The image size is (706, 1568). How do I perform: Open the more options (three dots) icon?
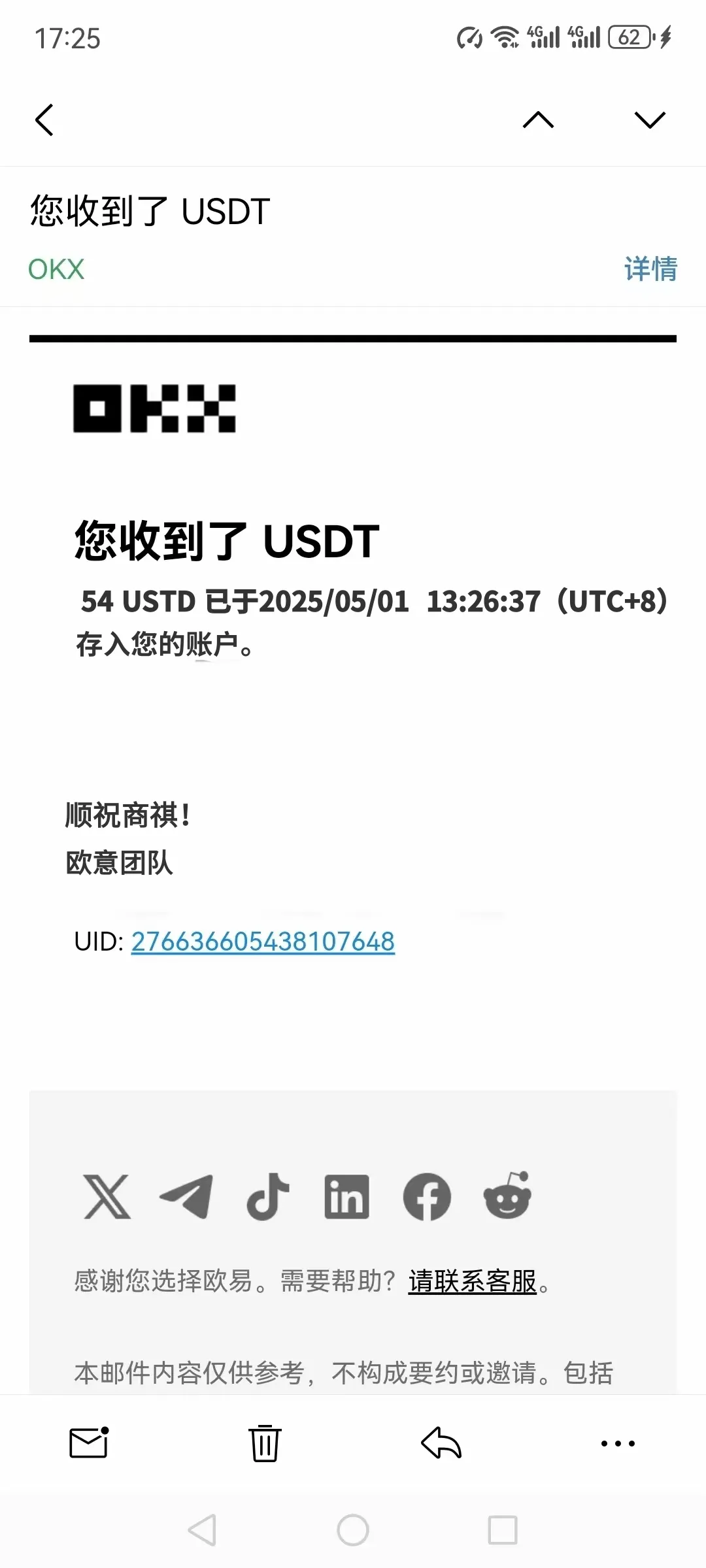[x=617, y=1444]
